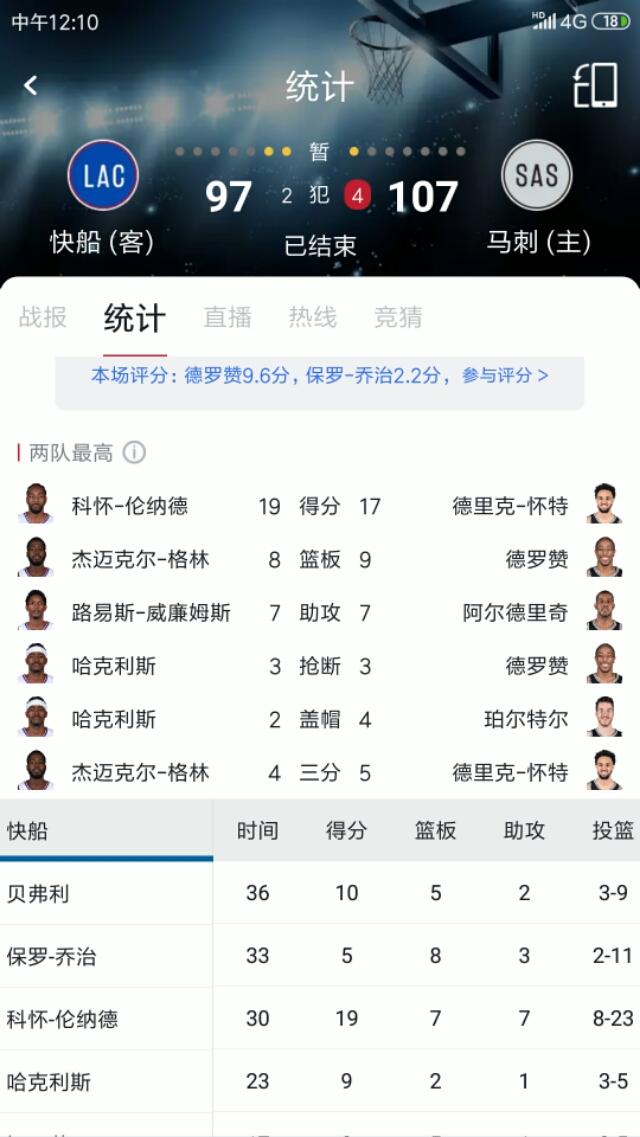
Task: Switch to the 战报 tab
Action: click(43, 318)
